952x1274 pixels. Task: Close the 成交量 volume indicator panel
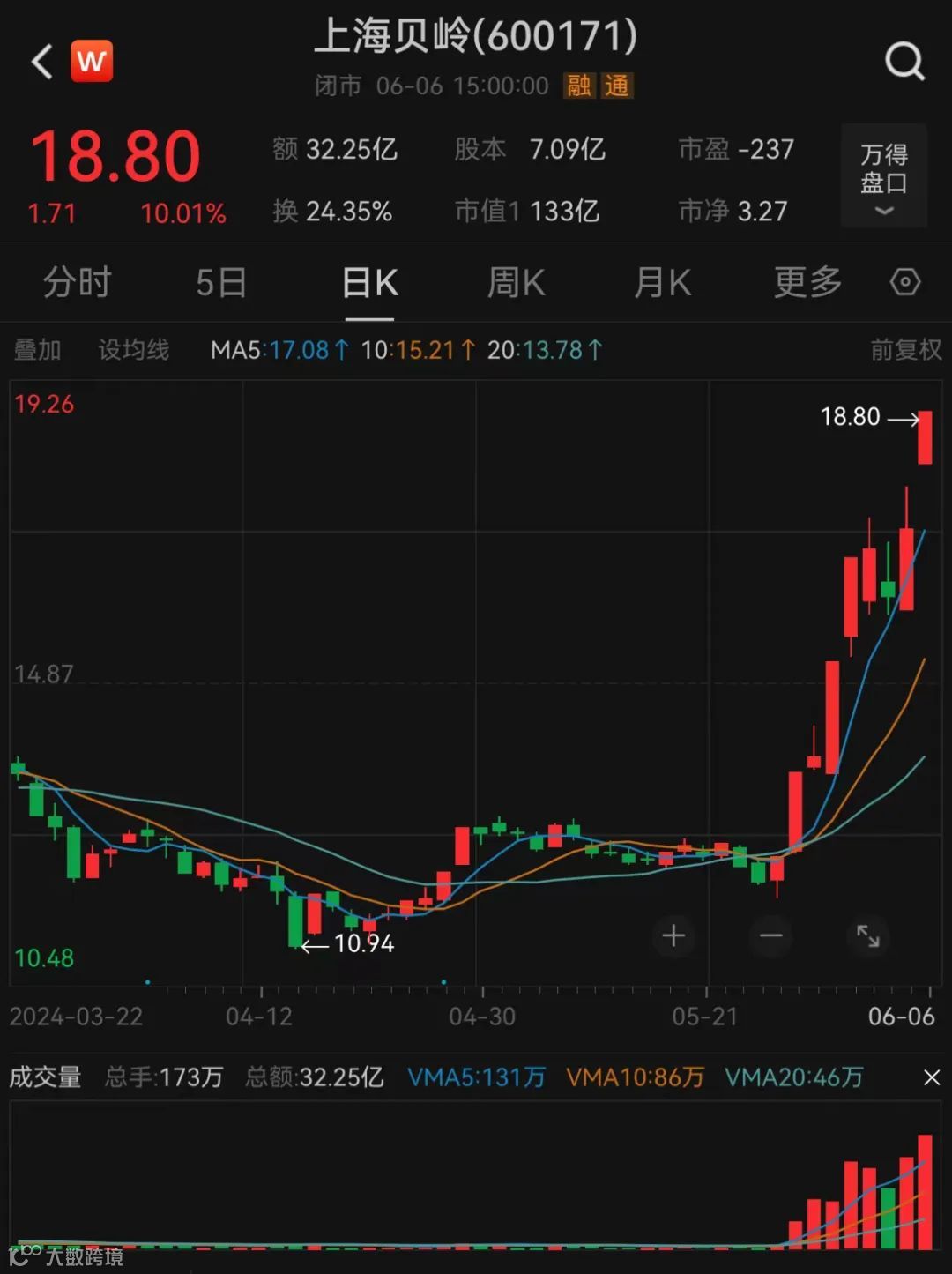pyautogui.click(x=932, y=1077)
